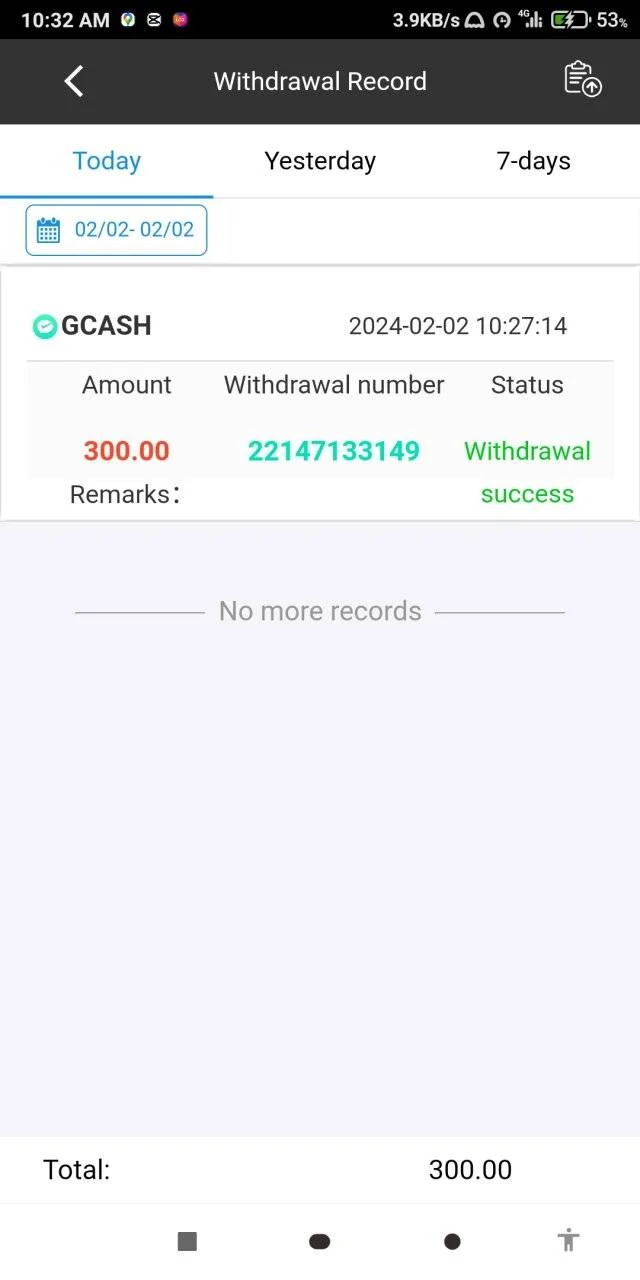
Task: Open the 02/02- 02/02 date range picker
Action: tap(116, 230)
